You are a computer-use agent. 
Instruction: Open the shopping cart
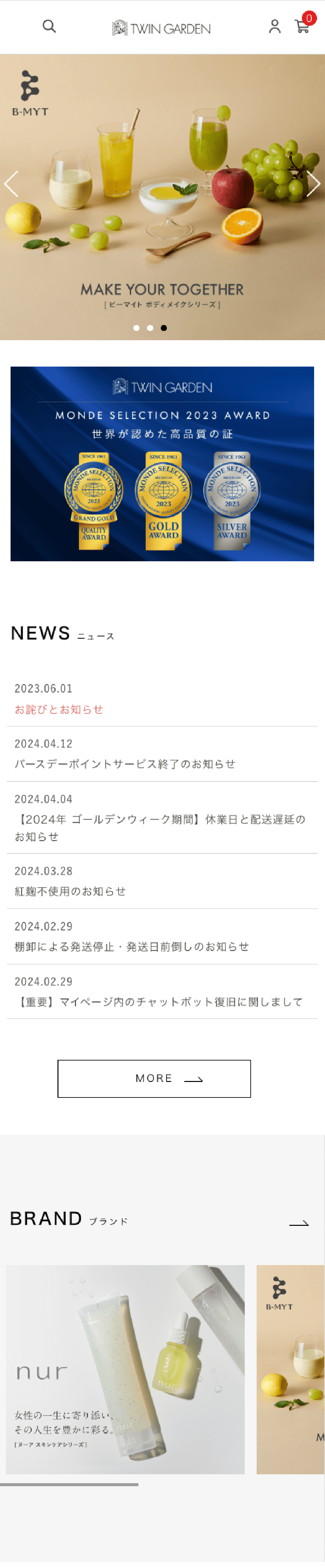302,26
